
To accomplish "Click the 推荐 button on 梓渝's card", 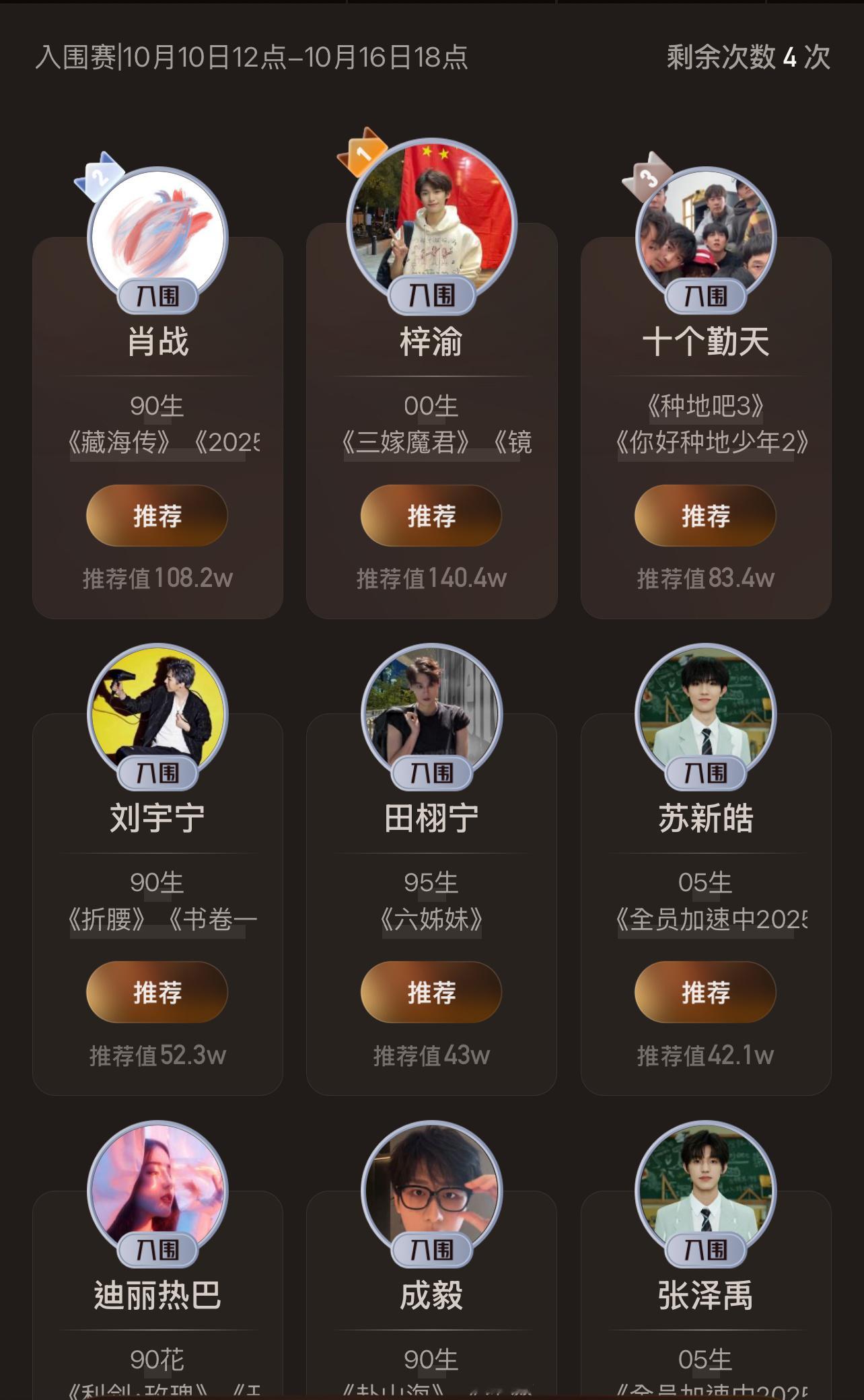I will [431, 515].
